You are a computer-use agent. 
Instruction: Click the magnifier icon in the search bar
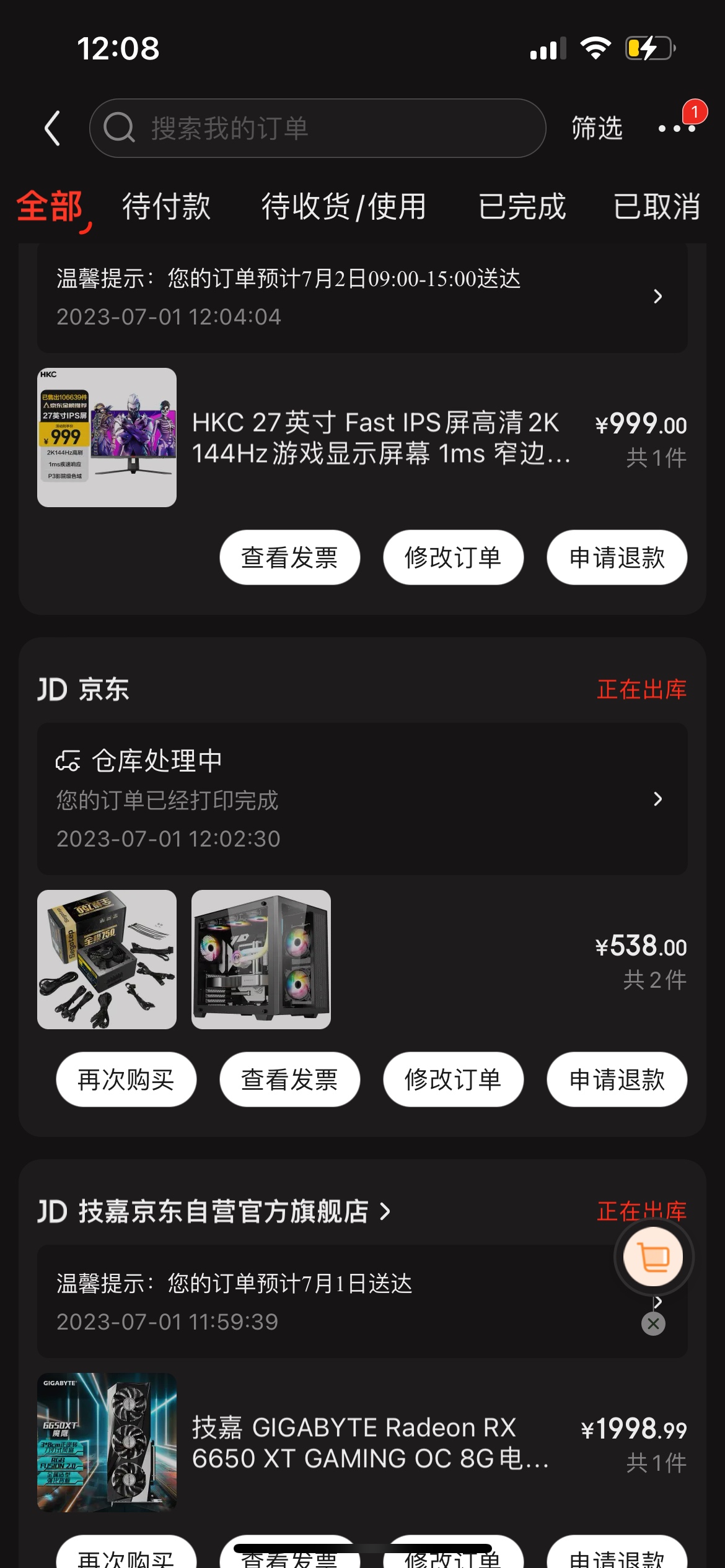point(120,127)
